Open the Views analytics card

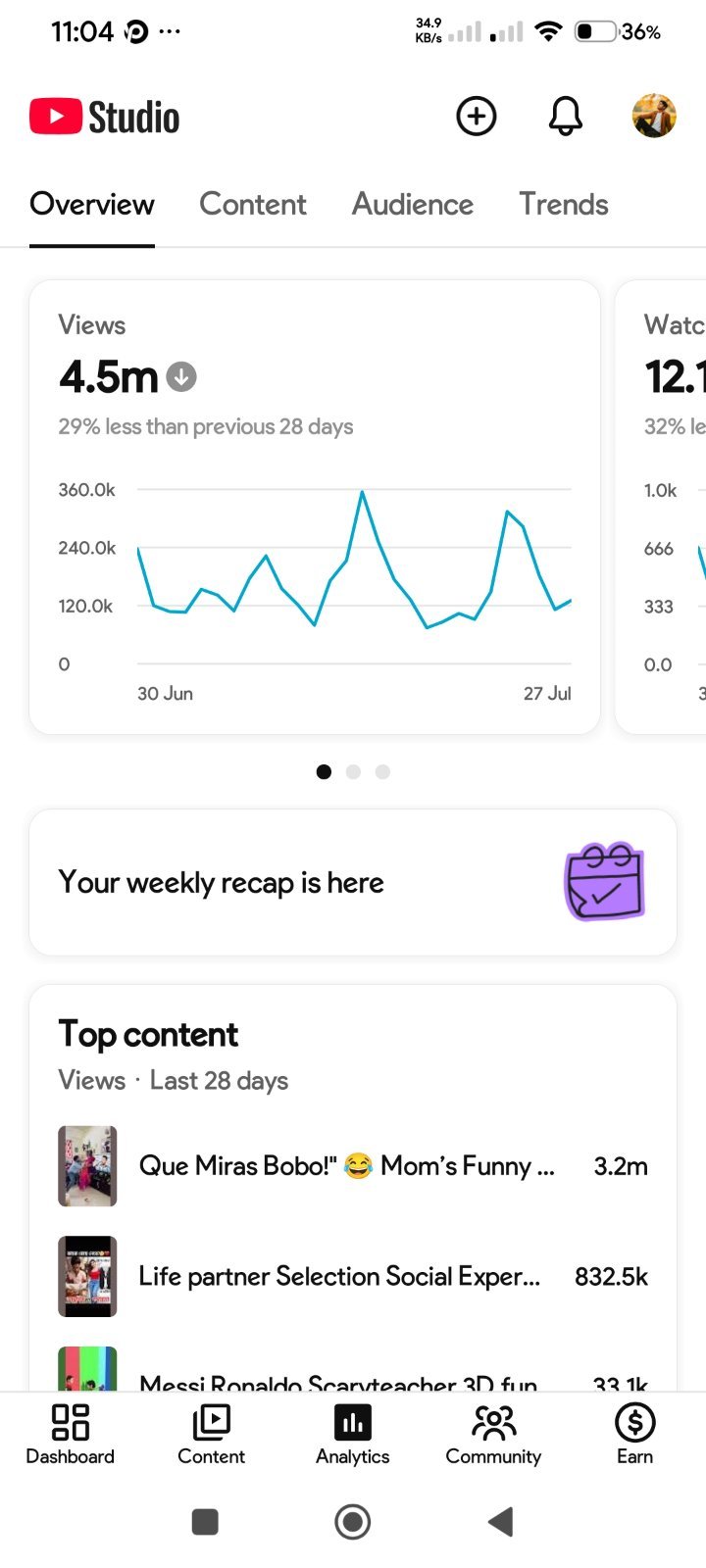[315, 508]
